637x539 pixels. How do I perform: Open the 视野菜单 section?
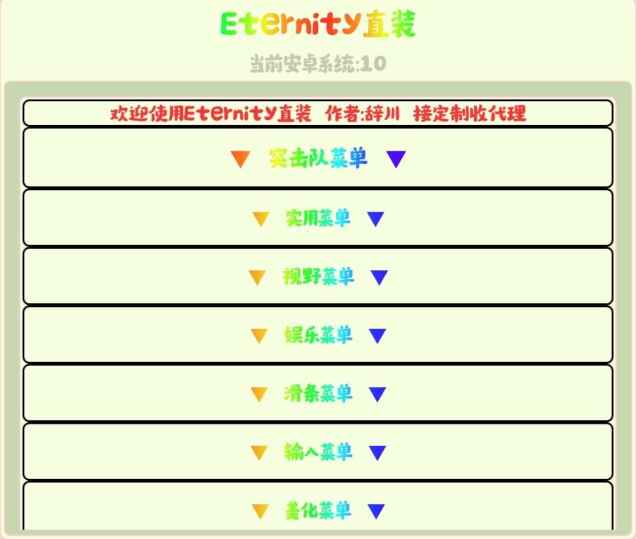[318, 277]
